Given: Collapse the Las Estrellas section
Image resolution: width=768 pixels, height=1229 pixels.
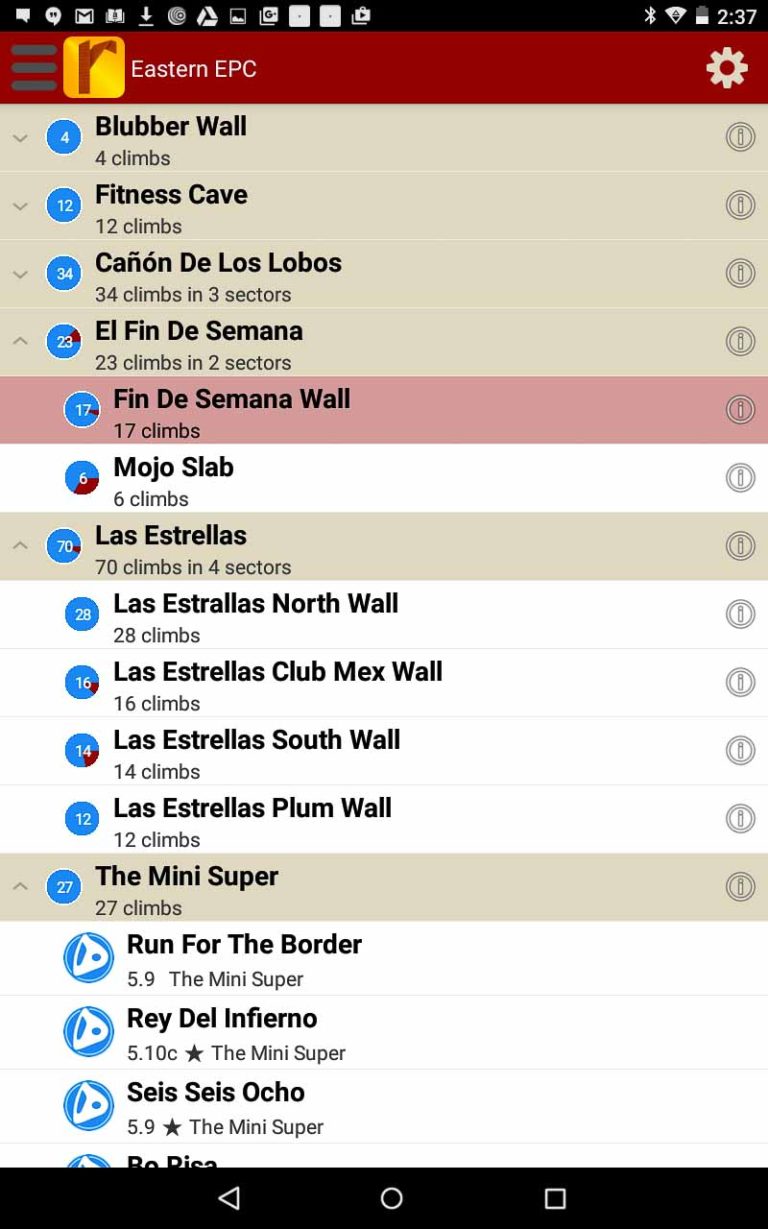Looking at the screenshot, I should click(20, 546).
